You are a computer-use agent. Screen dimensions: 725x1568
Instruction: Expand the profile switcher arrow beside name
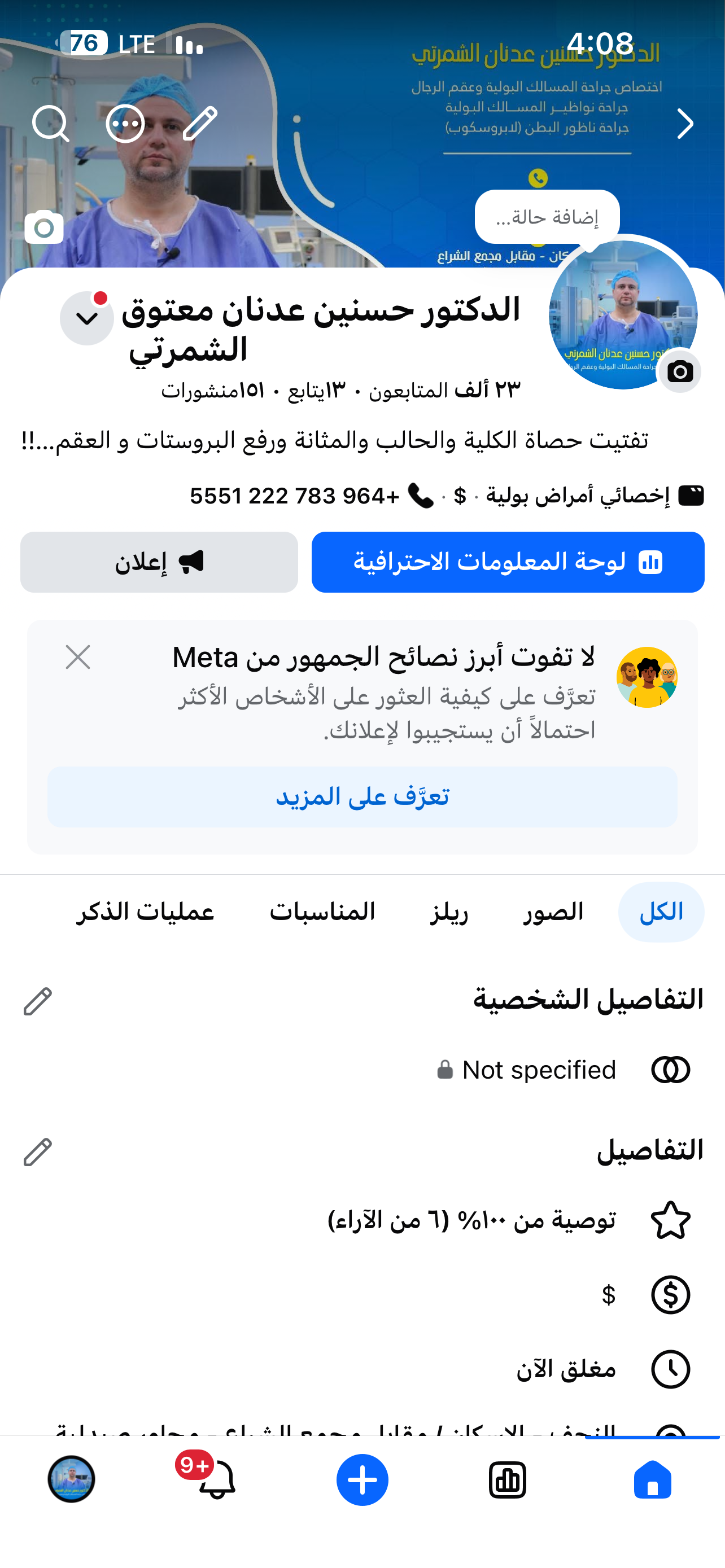86,318
